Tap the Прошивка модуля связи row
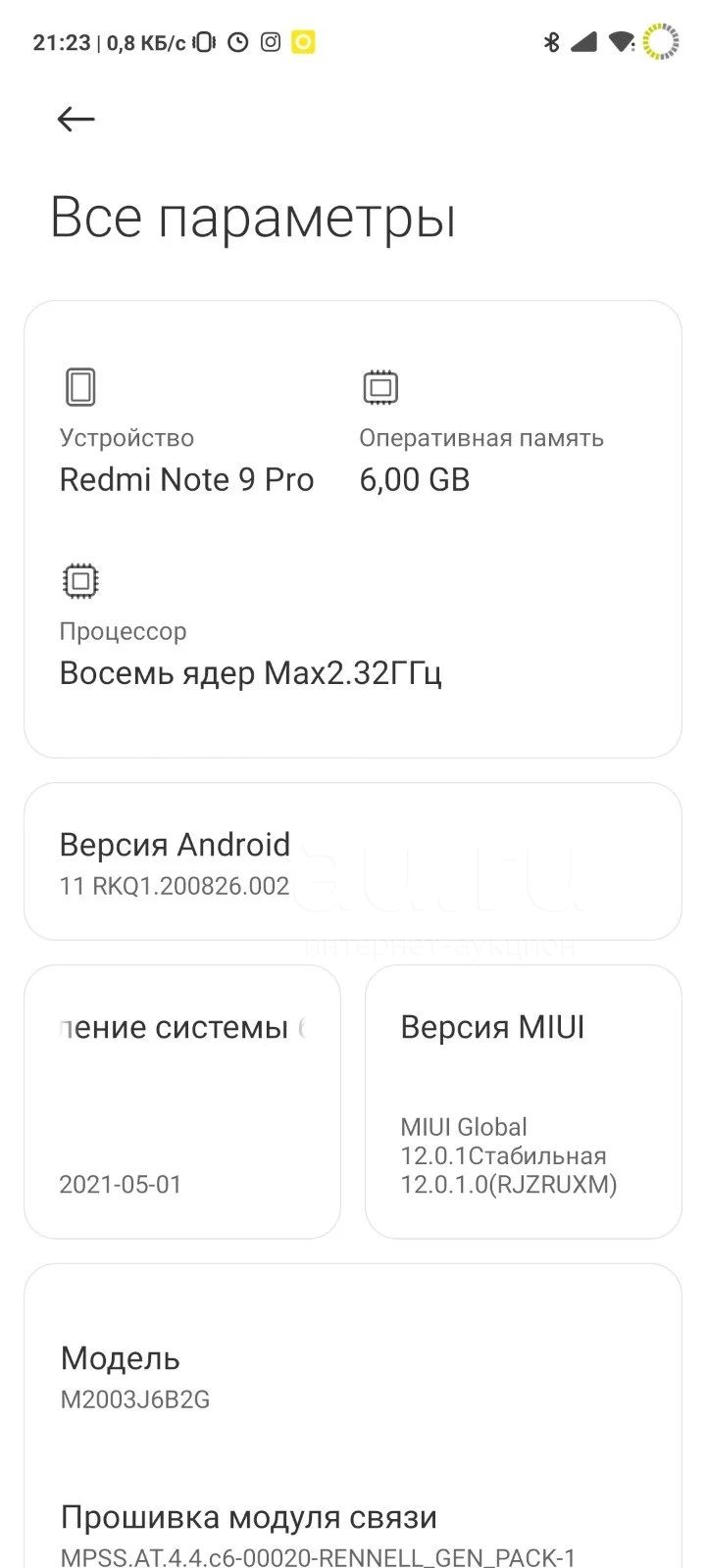Image resolution: width=706 pixels, height=1568 pixels. click(353, 1535)
